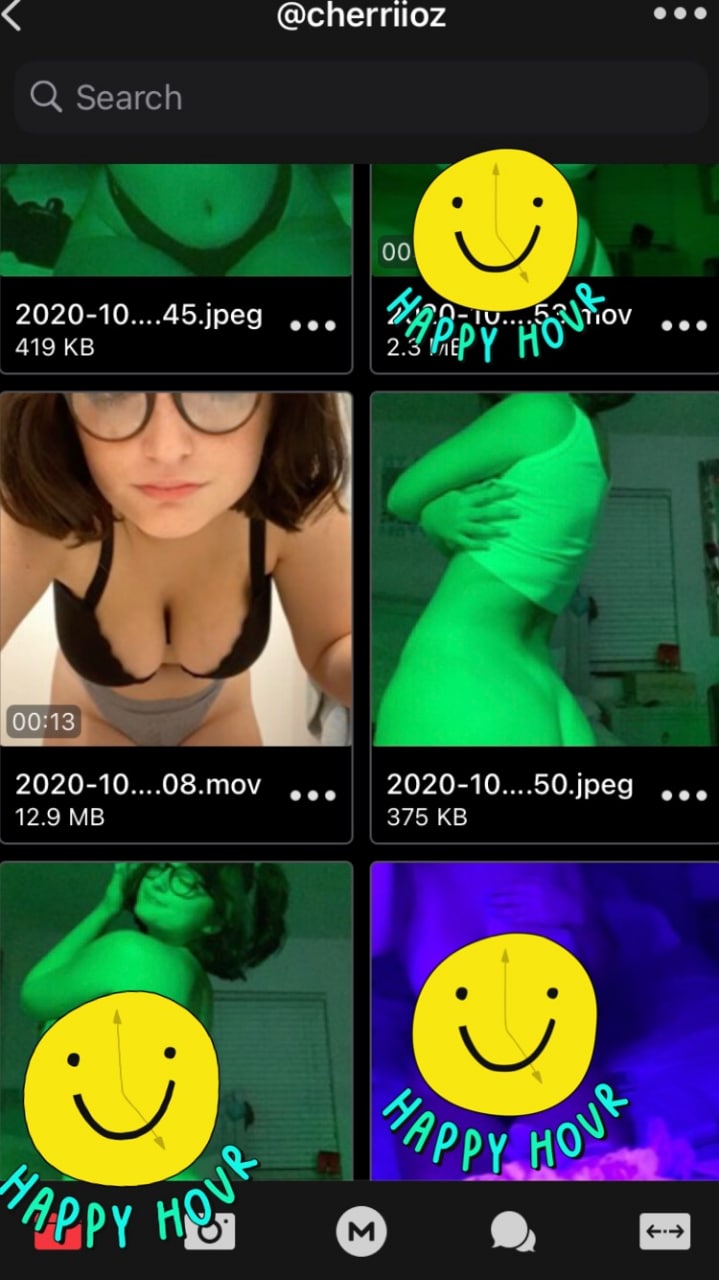Viewport: 719px width, 1280px height.
Task: Play the 12.9 MB video ending 08.mov
Action: click(176, 568)
